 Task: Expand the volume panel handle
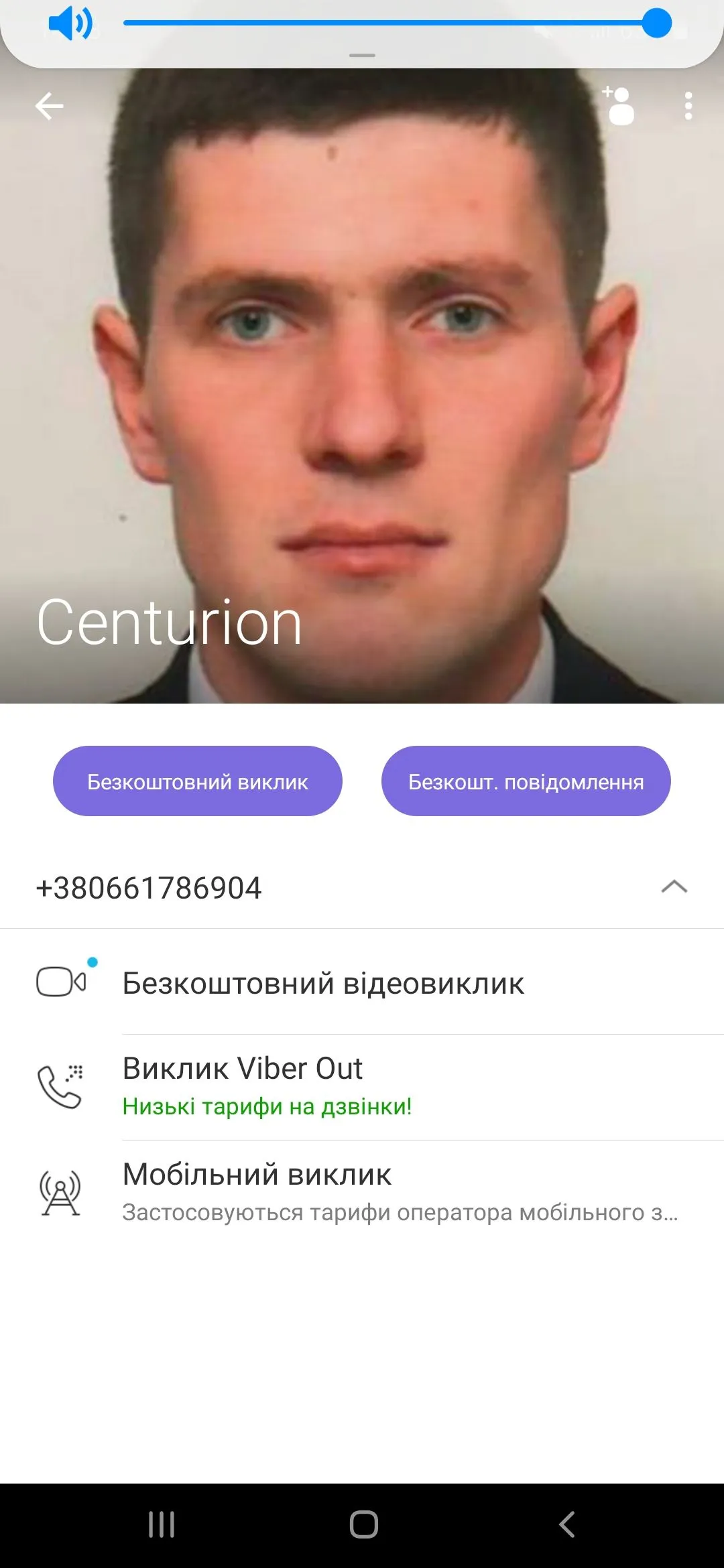coord(362,55)
